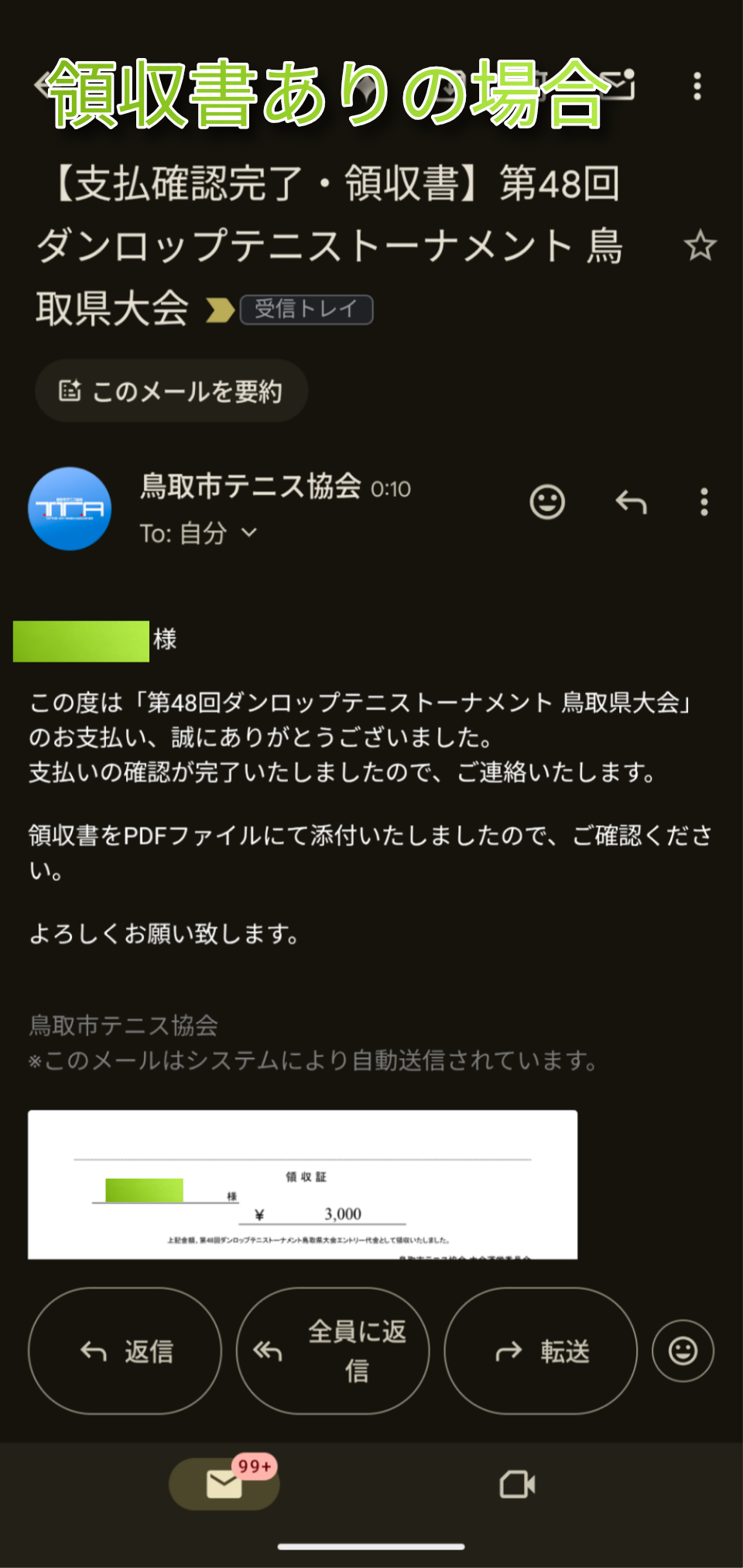Image resolution: width=743 pixels, height=1568 pixels.
Task: Switch to the Meet video tab
Action: 517,1484
